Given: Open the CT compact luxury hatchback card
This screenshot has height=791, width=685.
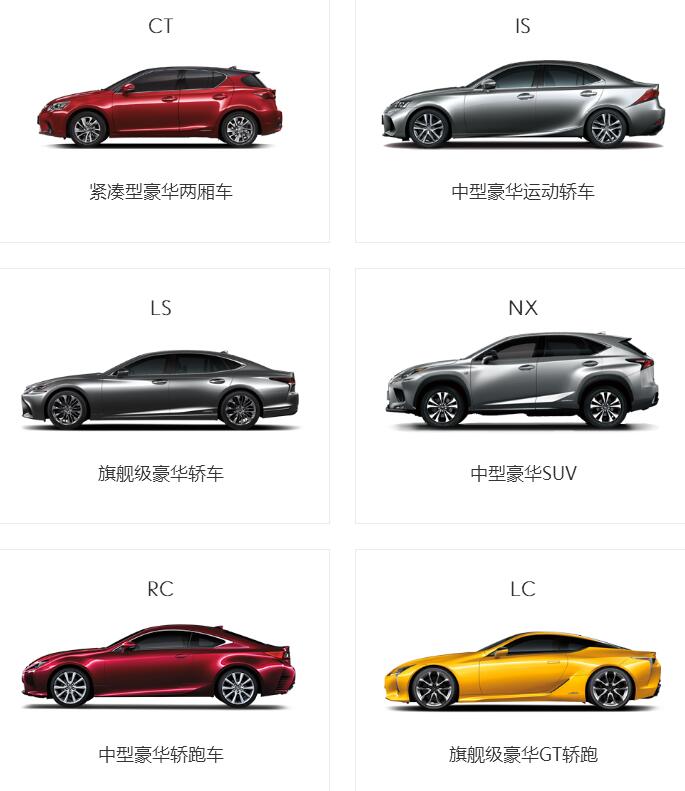Looking at the screenshot, I should 161,110.
